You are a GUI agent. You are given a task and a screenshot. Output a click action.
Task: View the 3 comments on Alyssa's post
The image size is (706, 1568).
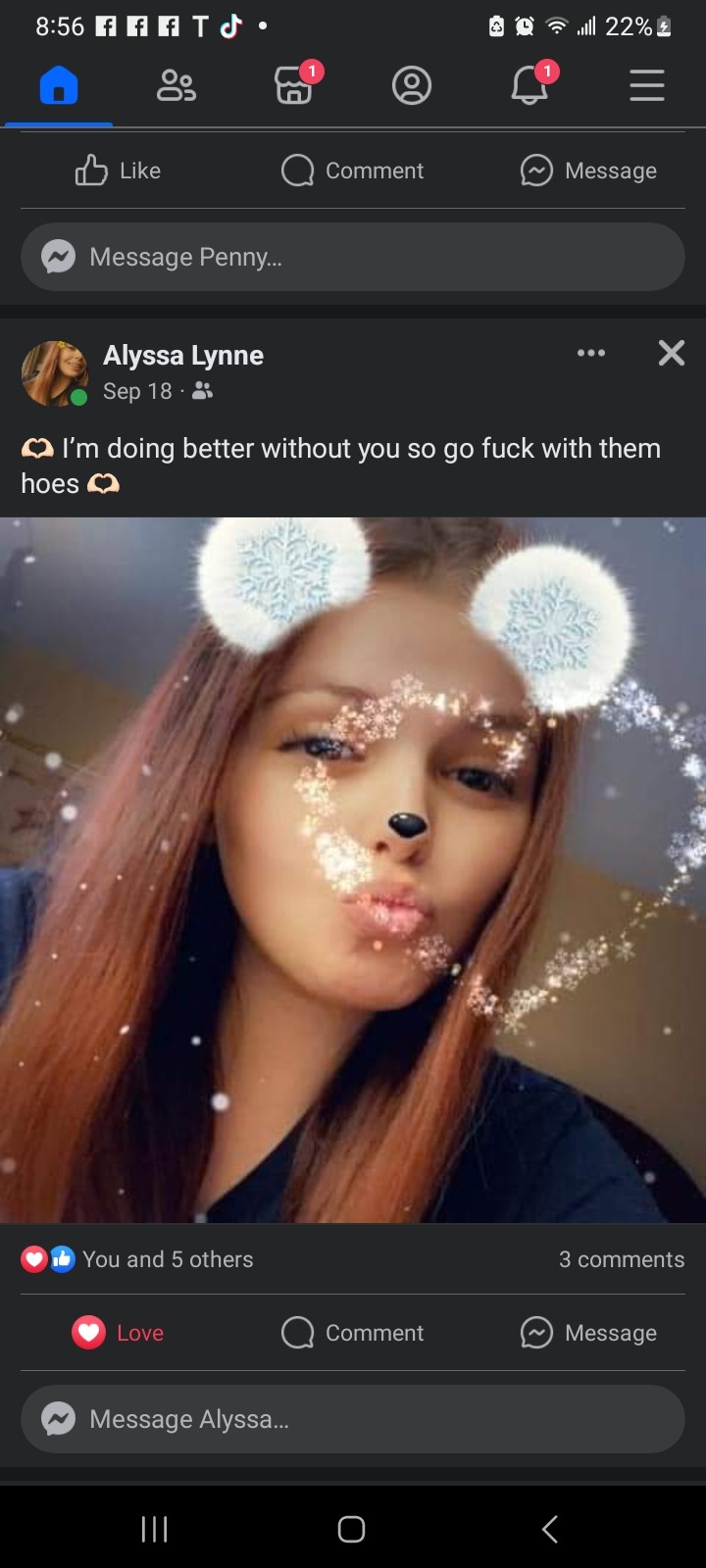[x=621, y=1259]
